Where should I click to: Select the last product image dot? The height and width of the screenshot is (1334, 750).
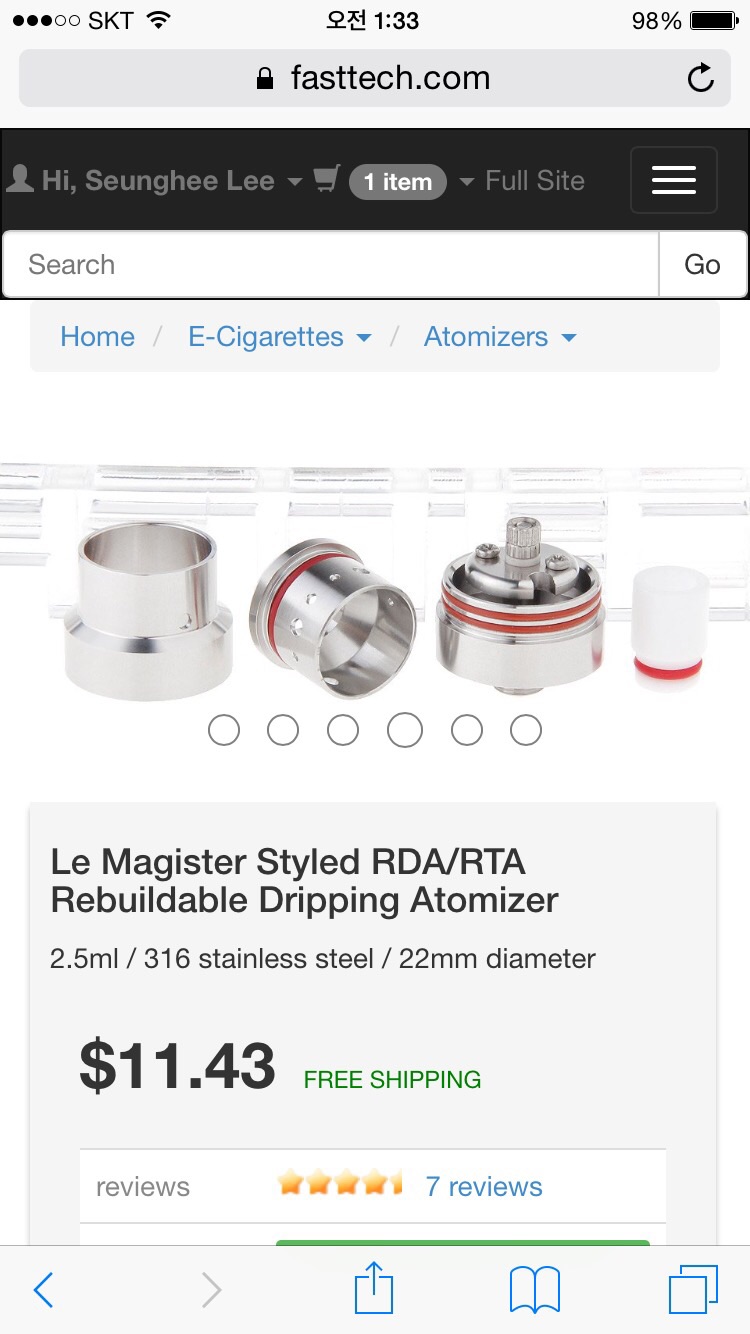pos(526,730)
